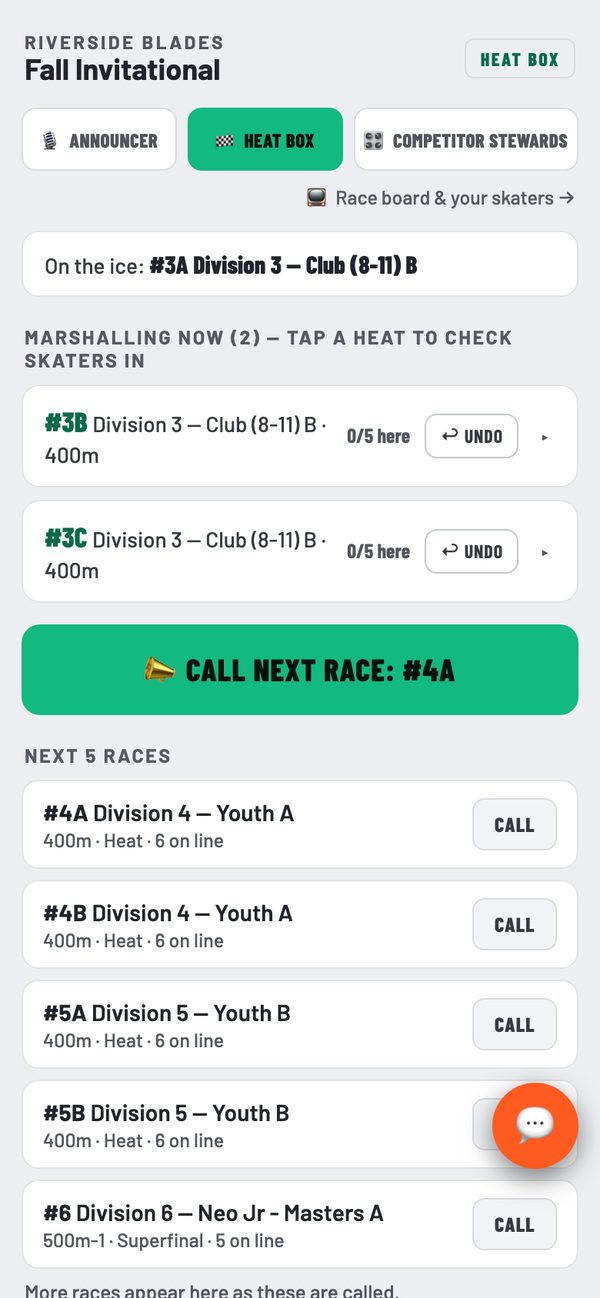The width and height of the screenshot is (600, 1298).
Task: Open Race board & your skaters link
Action: (x=441, y=198)
